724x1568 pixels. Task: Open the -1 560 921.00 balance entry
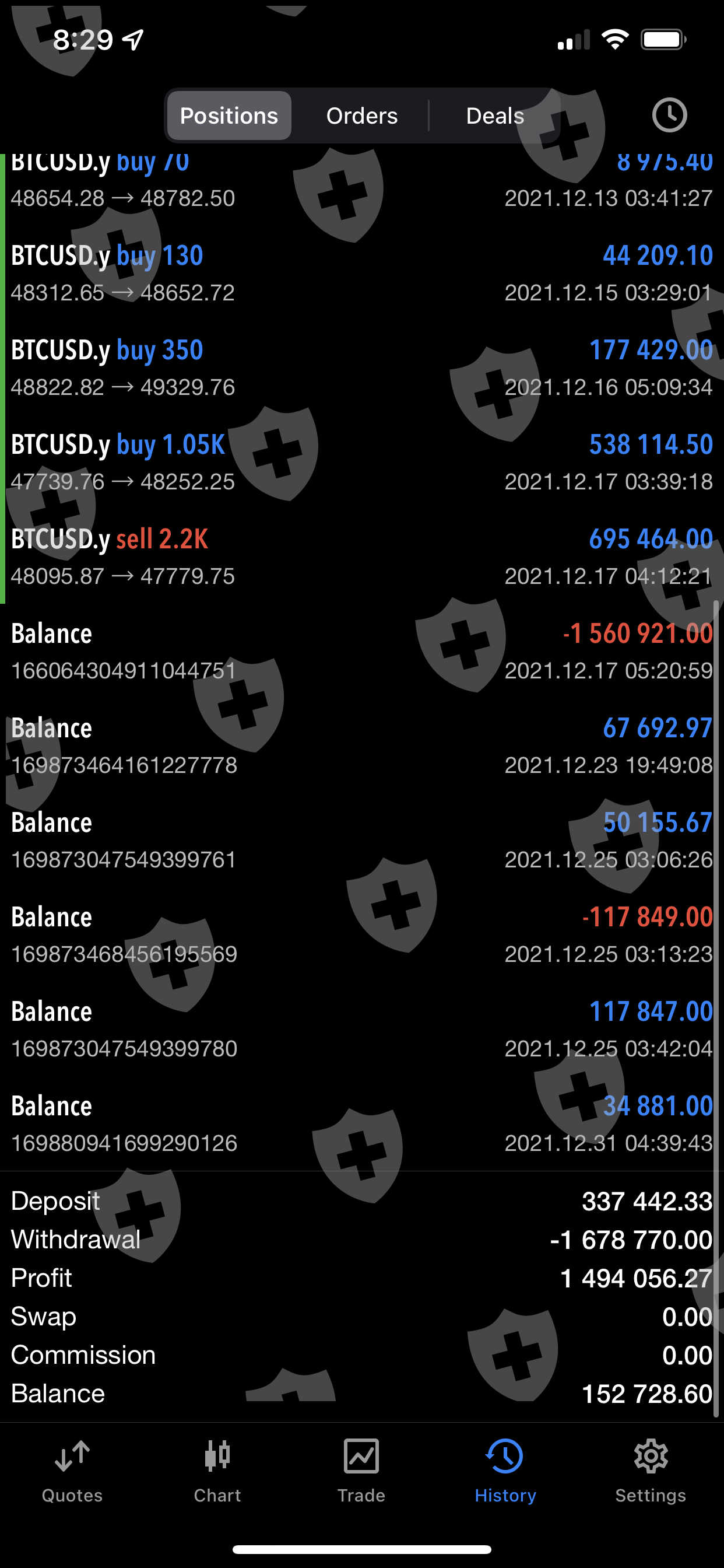tap(361, 650)
